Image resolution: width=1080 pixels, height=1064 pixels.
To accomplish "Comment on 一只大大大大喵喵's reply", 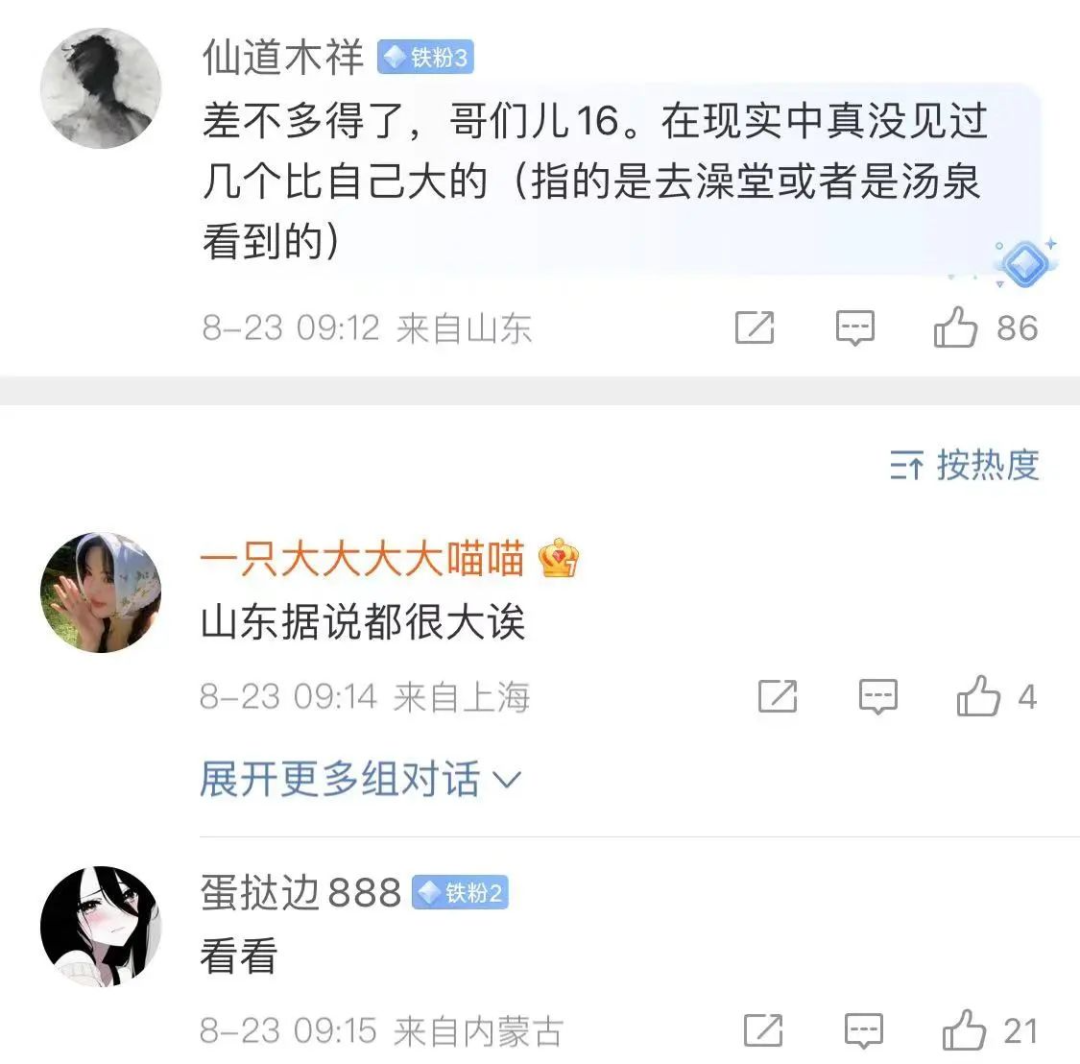I will pyautogui.click(x=878, y=697).
